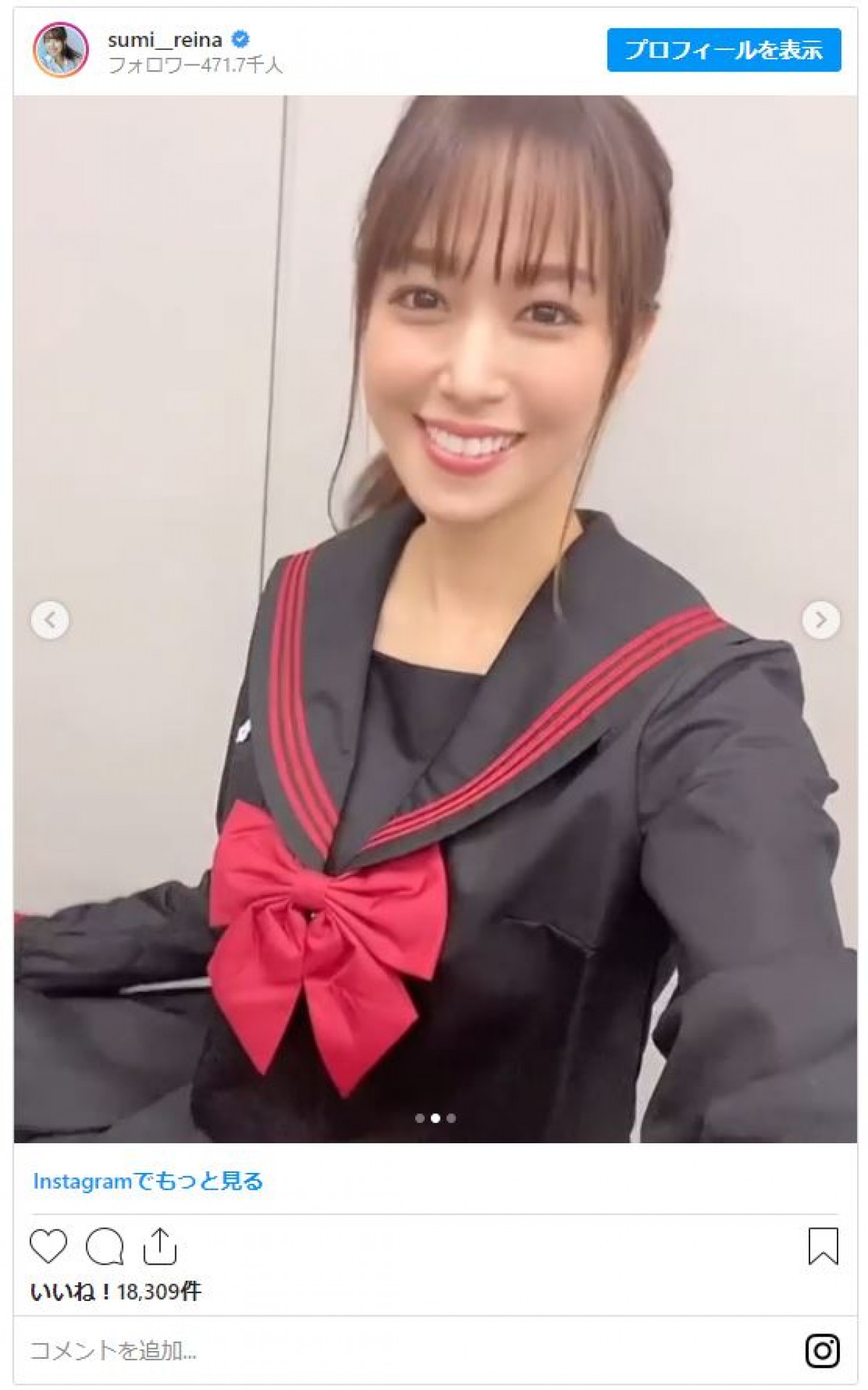Open the Instagramでもっと見る link
The width and height of the screenshot is (868, 1390).
click(x=148, y=1182)
